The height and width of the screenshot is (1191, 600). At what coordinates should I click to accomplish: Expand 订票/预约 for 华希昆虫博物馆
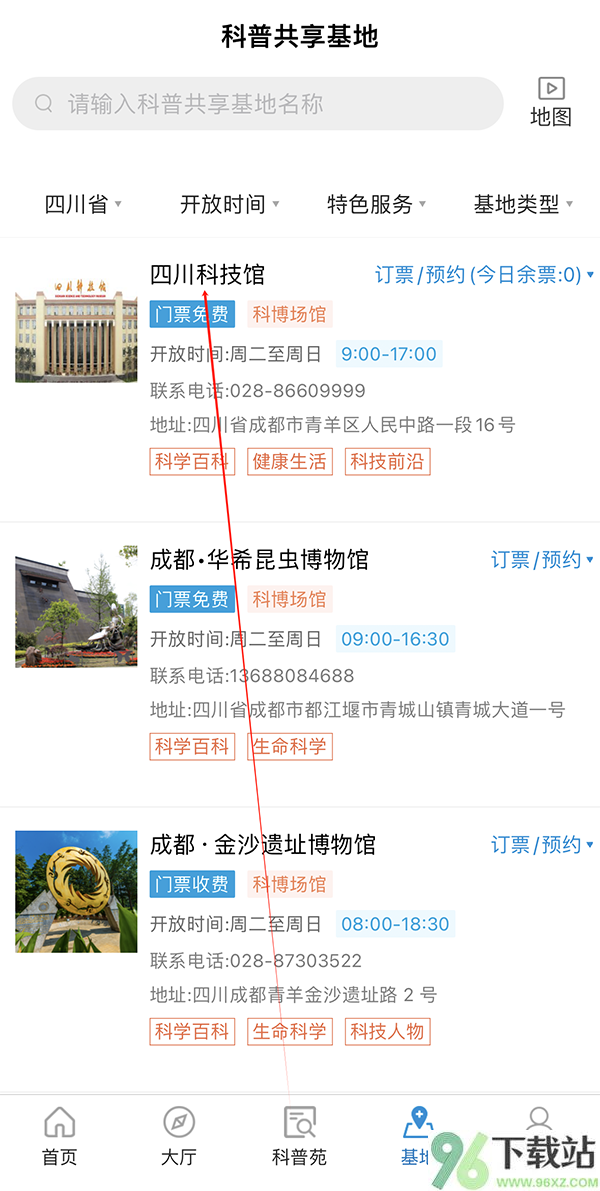542,559
